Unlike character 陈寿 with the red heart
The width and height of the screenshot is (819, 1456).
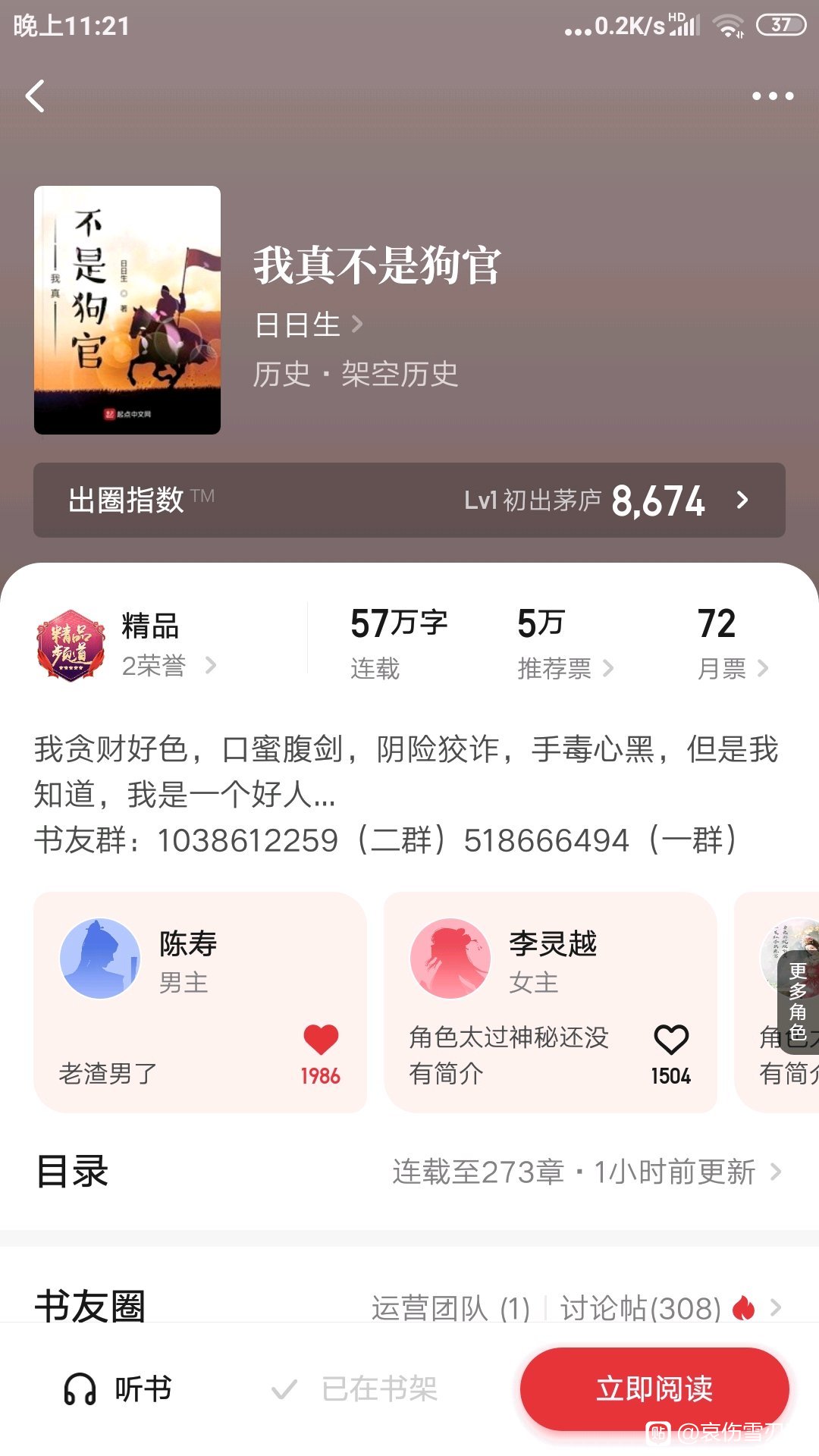click(321, 1040)
